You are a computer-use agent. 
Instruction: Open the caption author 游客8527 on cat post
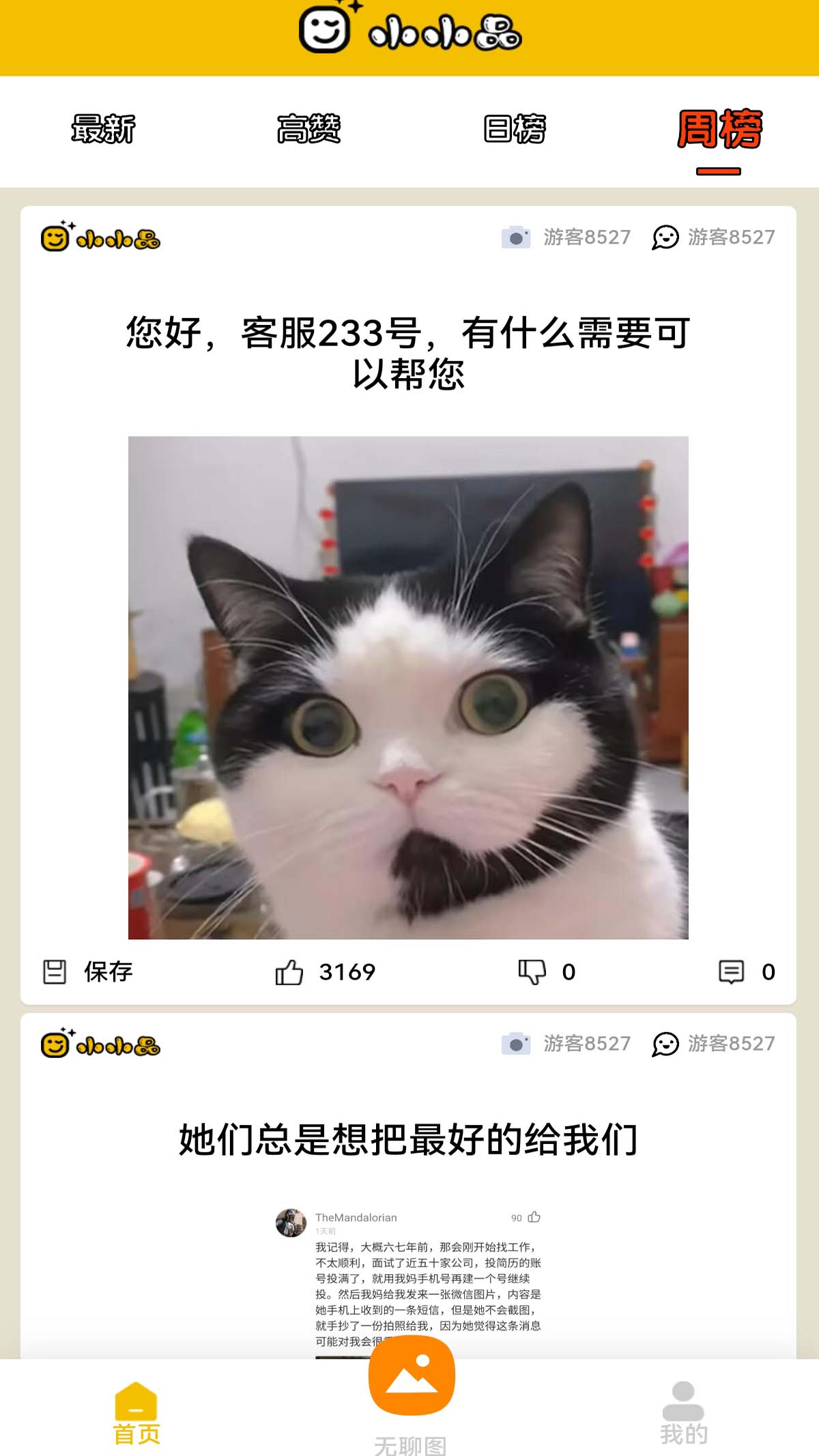[x=714, y=238]
